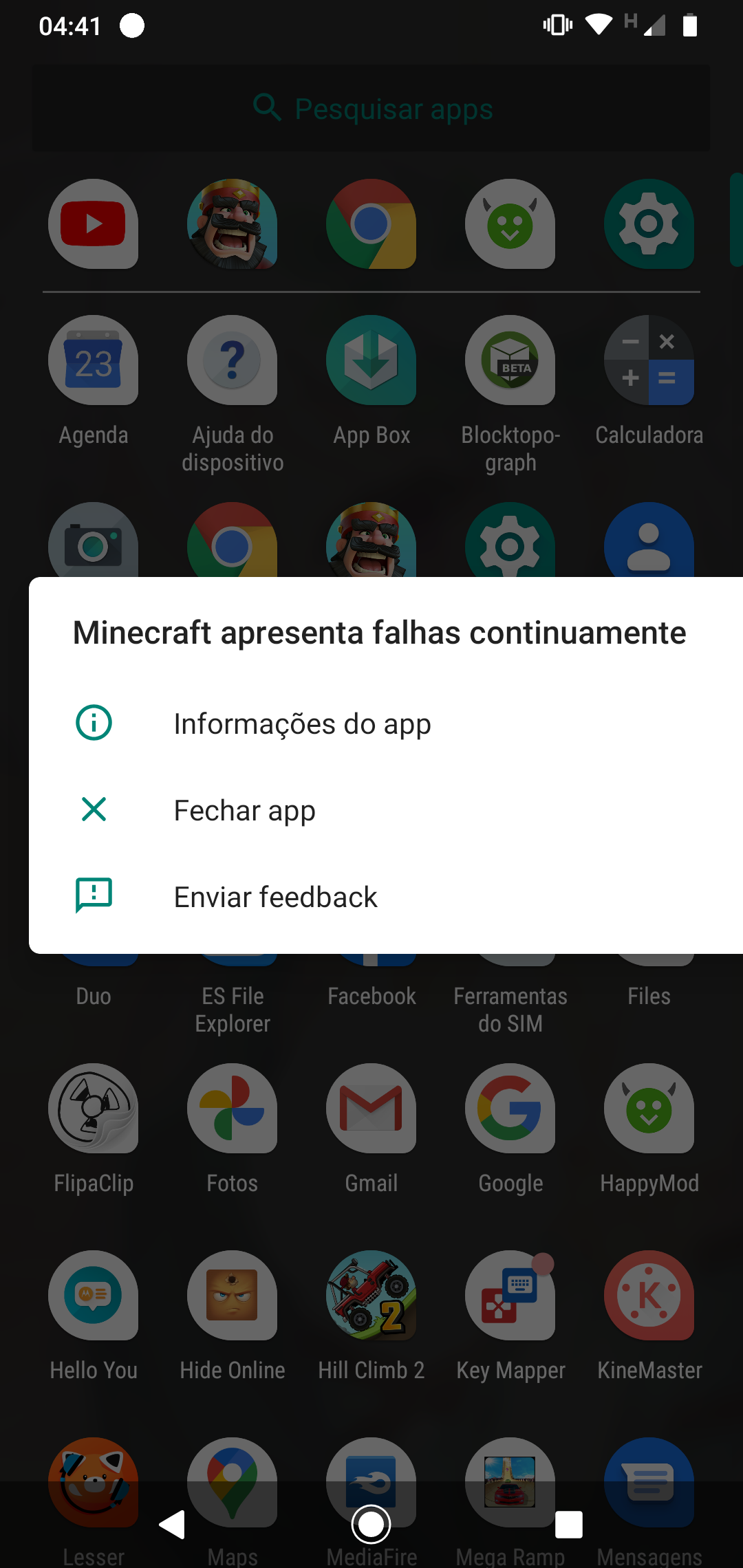Tap the home navigation button
Viewport: 743px width, 1568px height.
tap(371, 1525)
